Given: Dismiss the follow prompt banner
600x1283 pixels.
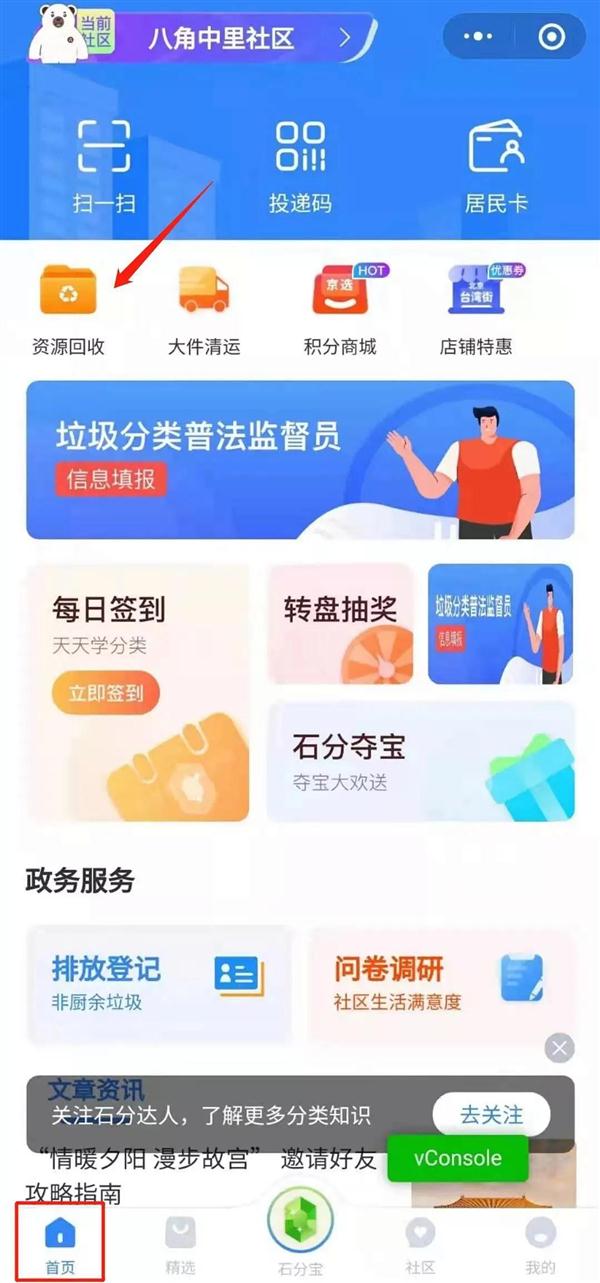Looking at the screenshot, I should 559,1048.
